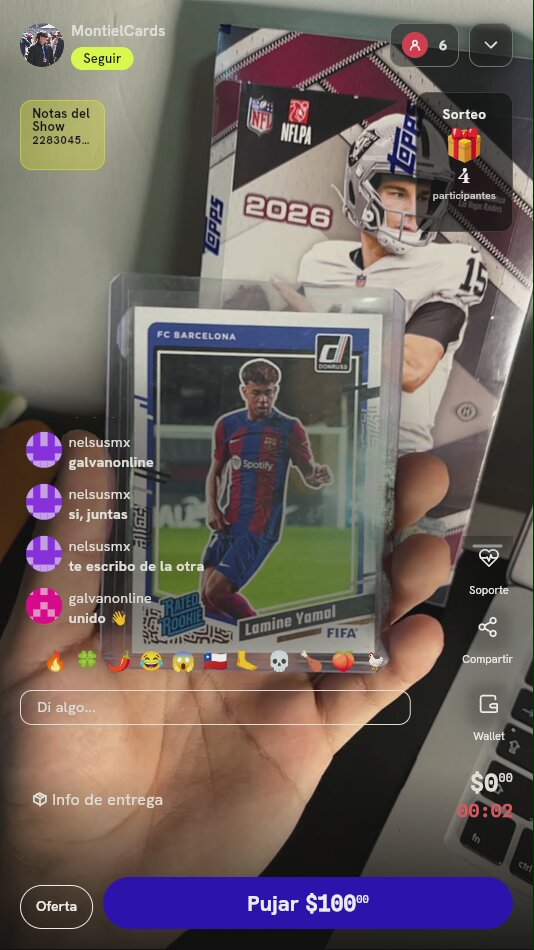The image size is (534, 950).
Task: View the viewers count list
Action: [424, 45]
